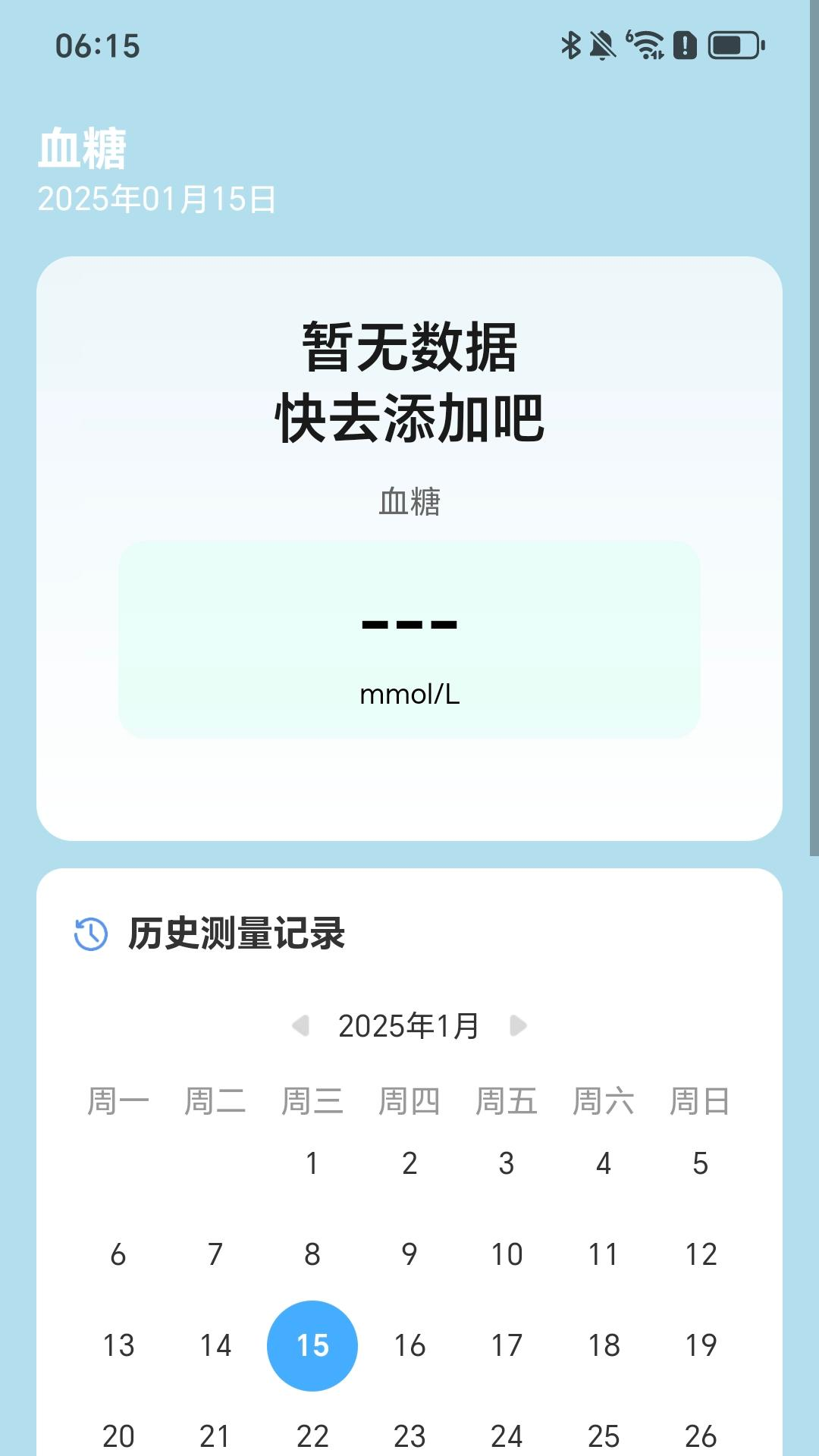The width and height of the screenshot is (819, 1456).
Task: Select date 1 in the calendar
Action: [312, 1163]
